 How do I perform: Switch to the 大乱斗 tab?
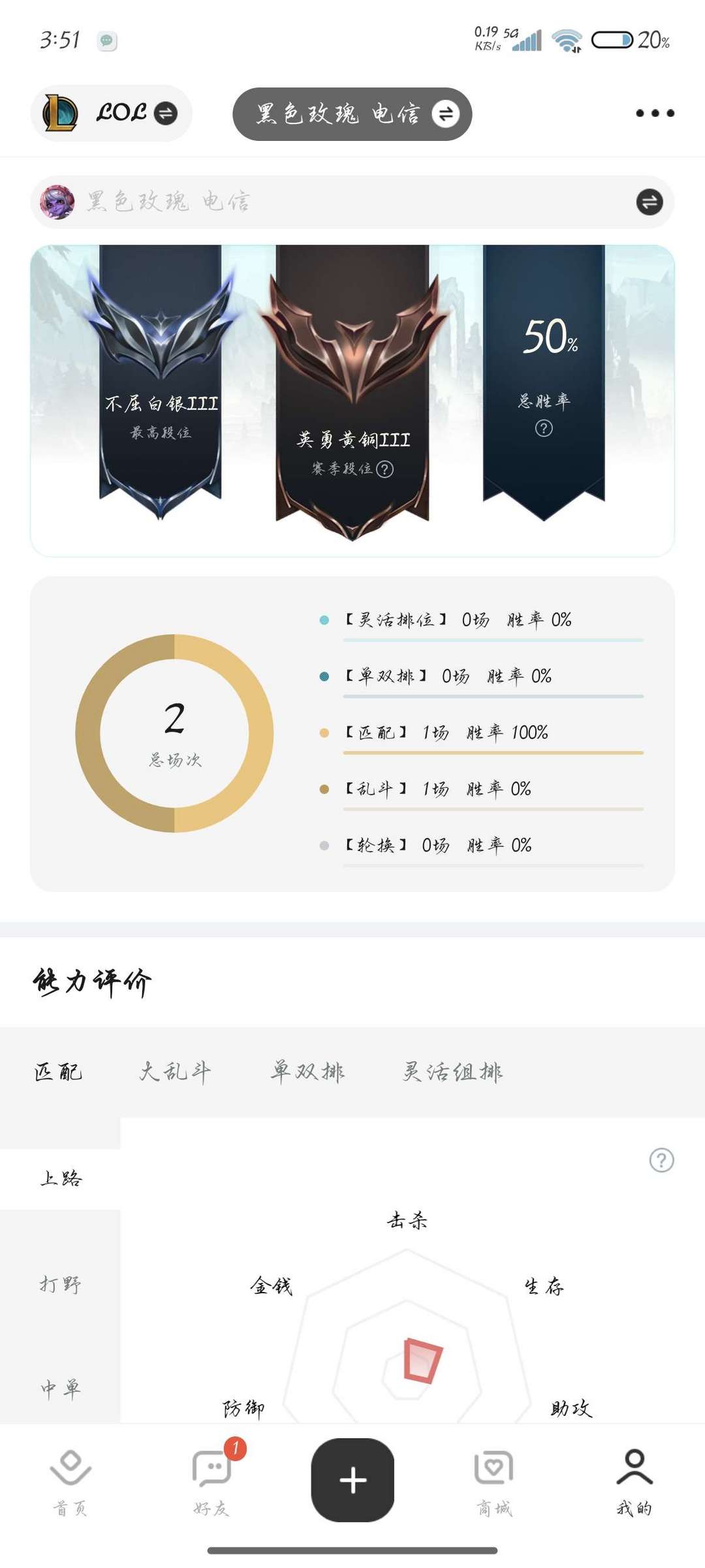click(175, 1071)
